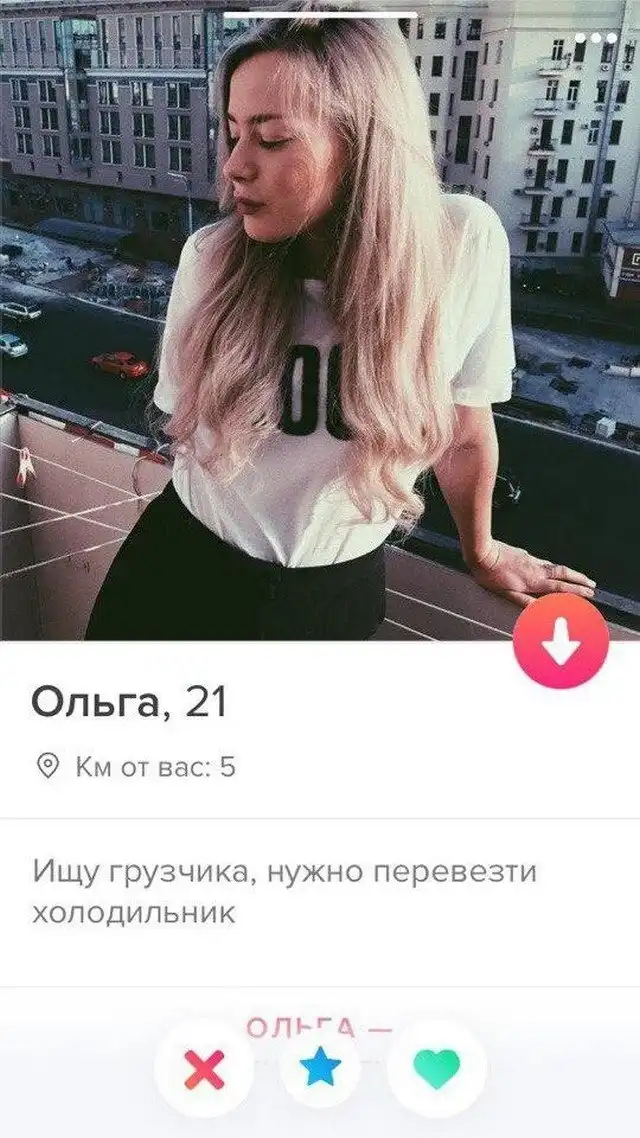640x1138 pixels.
Task: Send a Super Like with the star
Action: point(321,1068)
